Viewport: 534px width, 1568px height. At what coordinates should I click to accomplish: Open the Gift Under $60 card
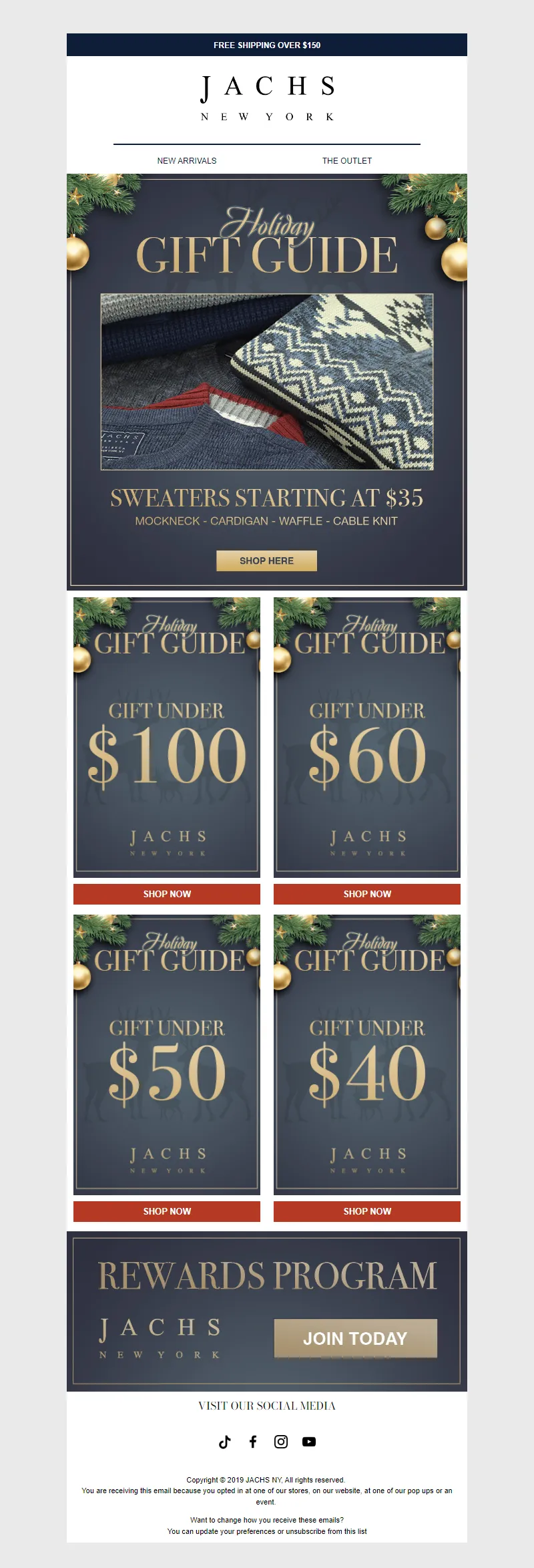(367, 738)
